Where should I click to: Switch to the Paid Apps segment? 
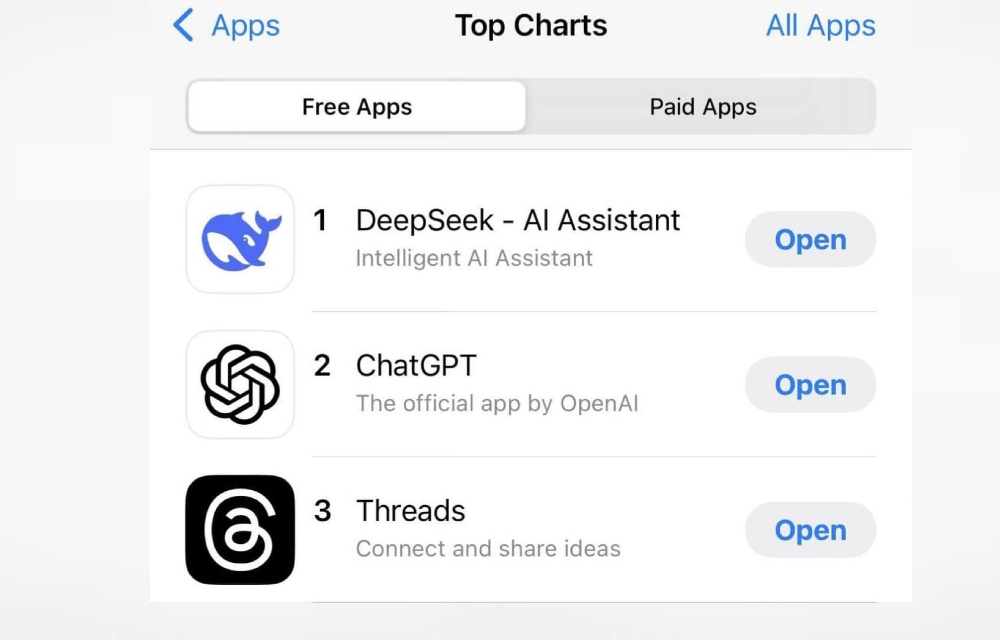(702, 107)
